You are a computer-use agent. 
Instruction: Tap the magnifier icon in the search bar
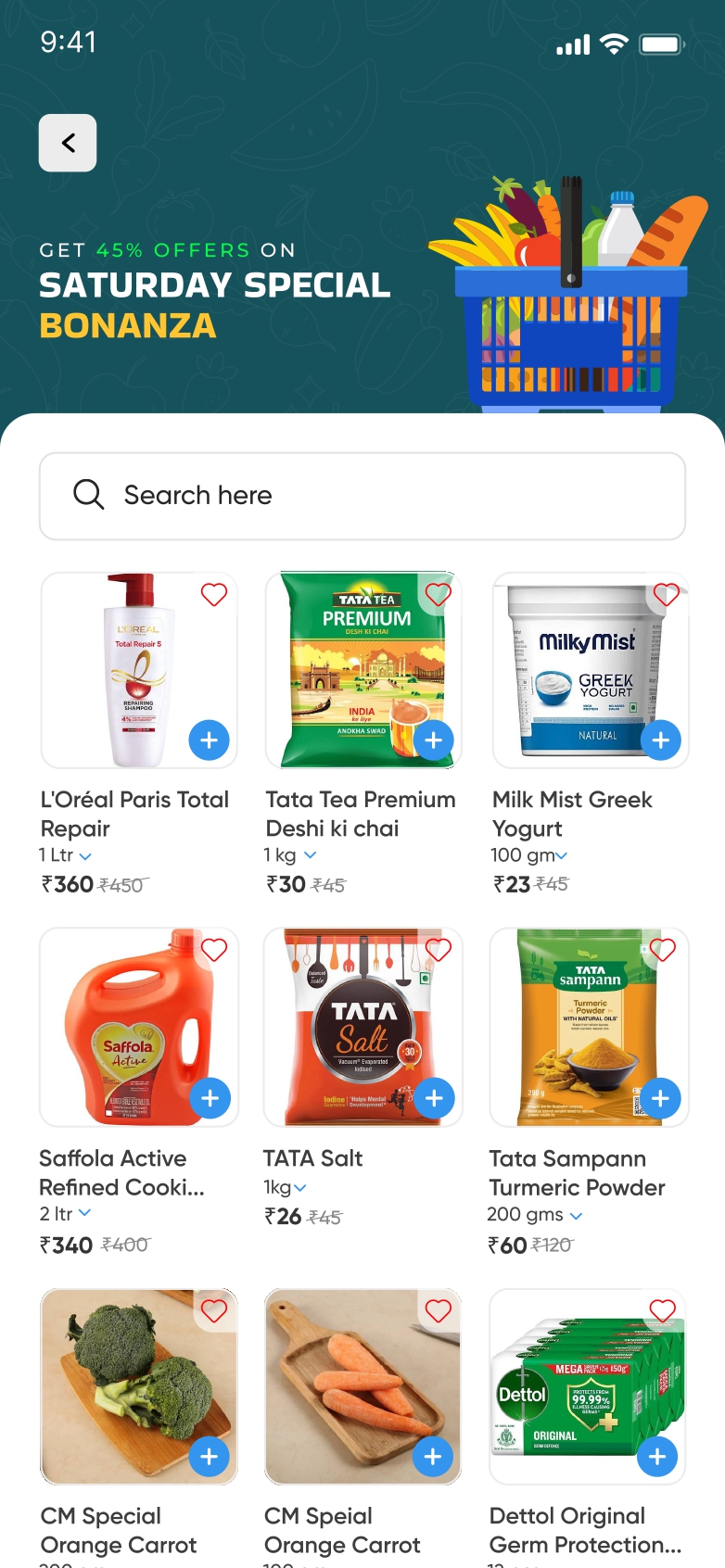click(x=88, y=495)
